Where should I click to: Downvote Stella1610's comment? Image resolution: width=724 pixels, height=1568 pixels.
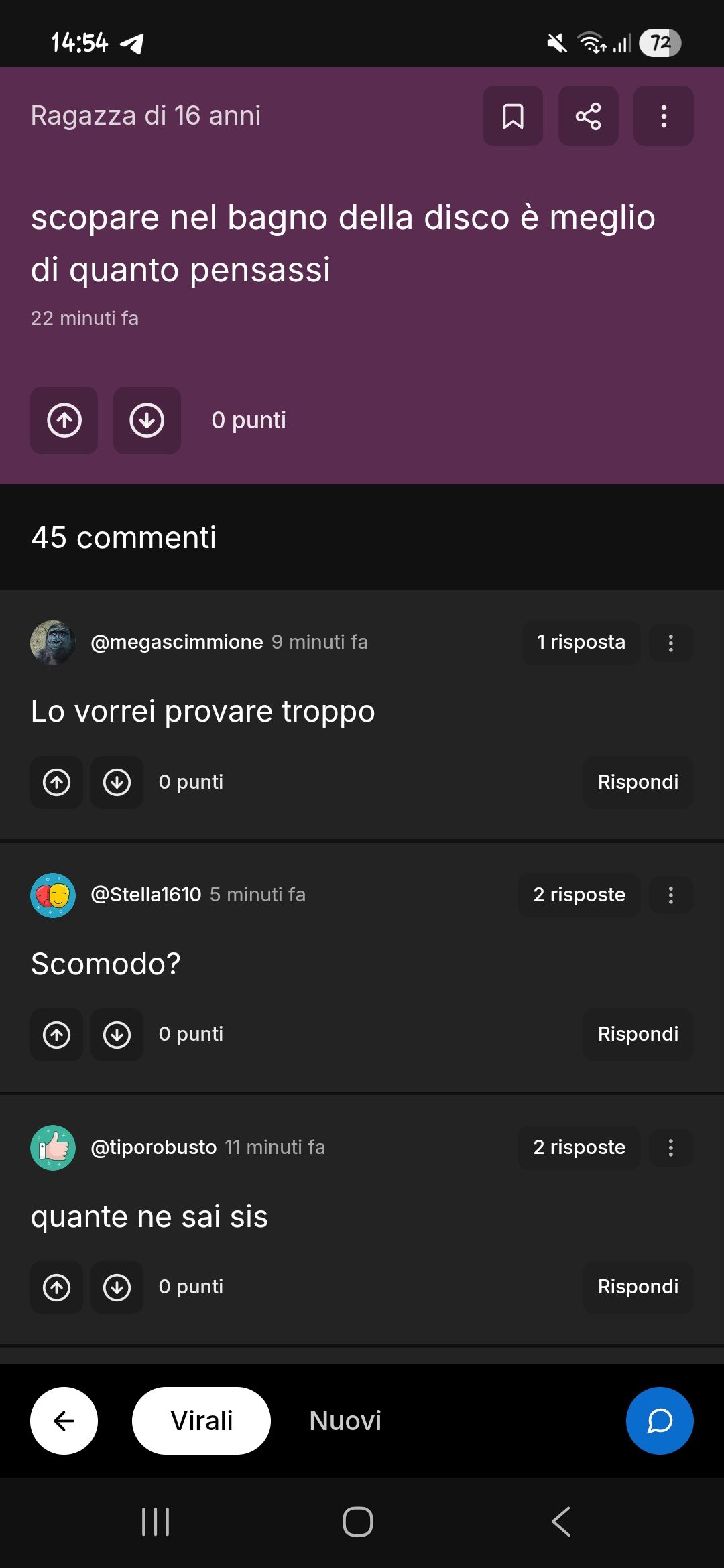(117, 1035)
